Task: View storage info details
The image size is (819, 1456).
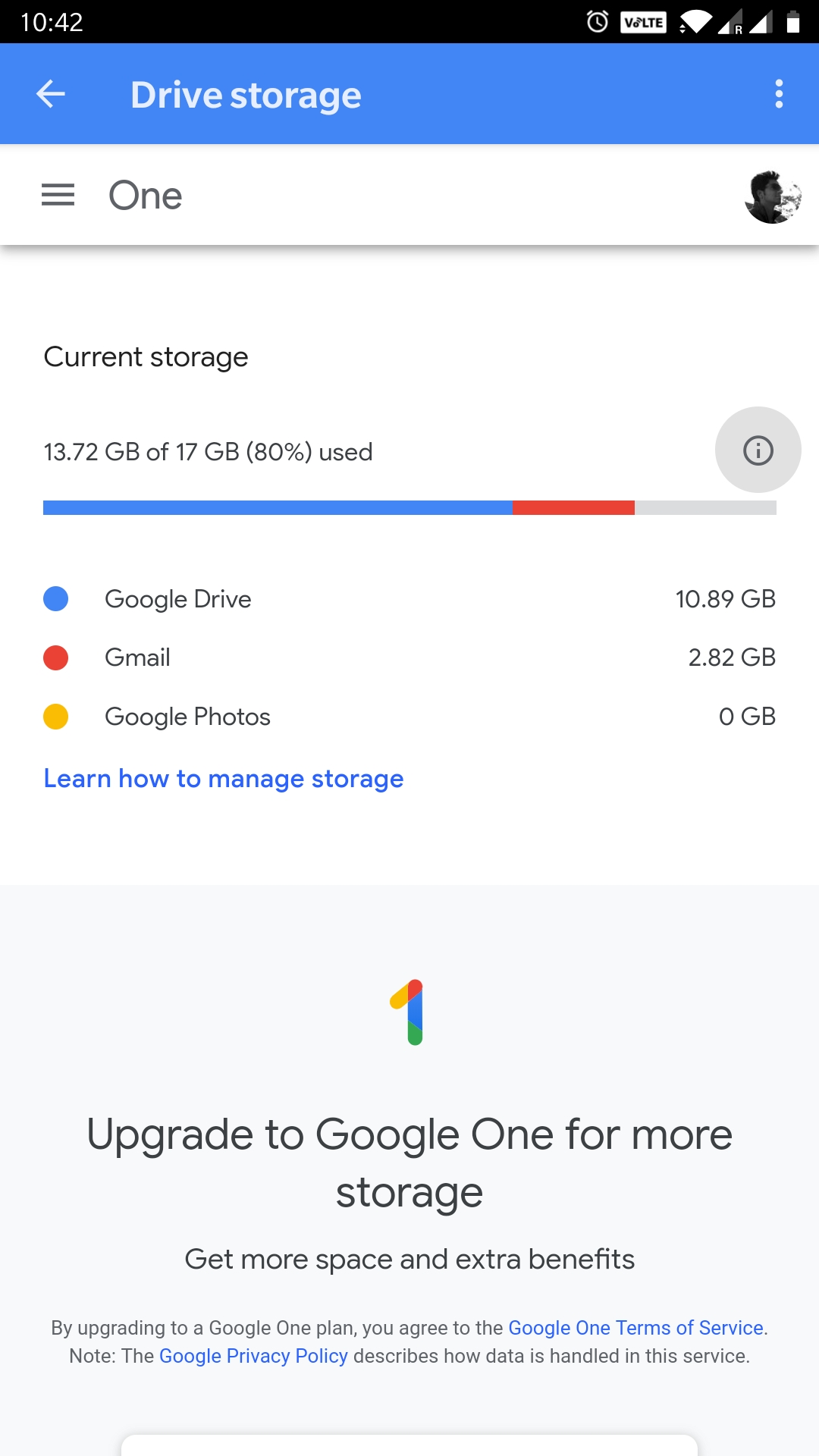Action: [x=758, y=450]
